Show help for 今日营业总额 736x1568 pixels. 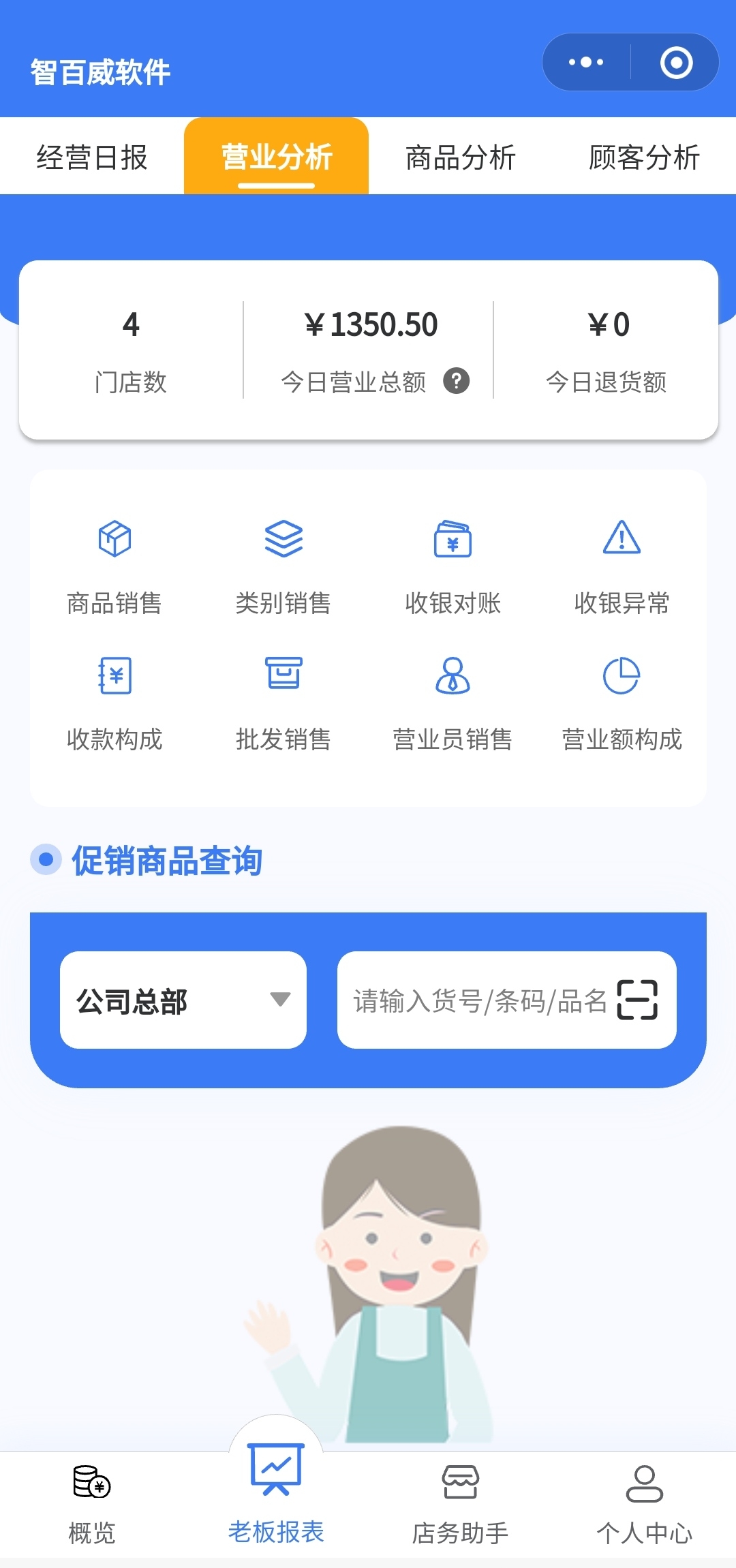coord(457,381)
